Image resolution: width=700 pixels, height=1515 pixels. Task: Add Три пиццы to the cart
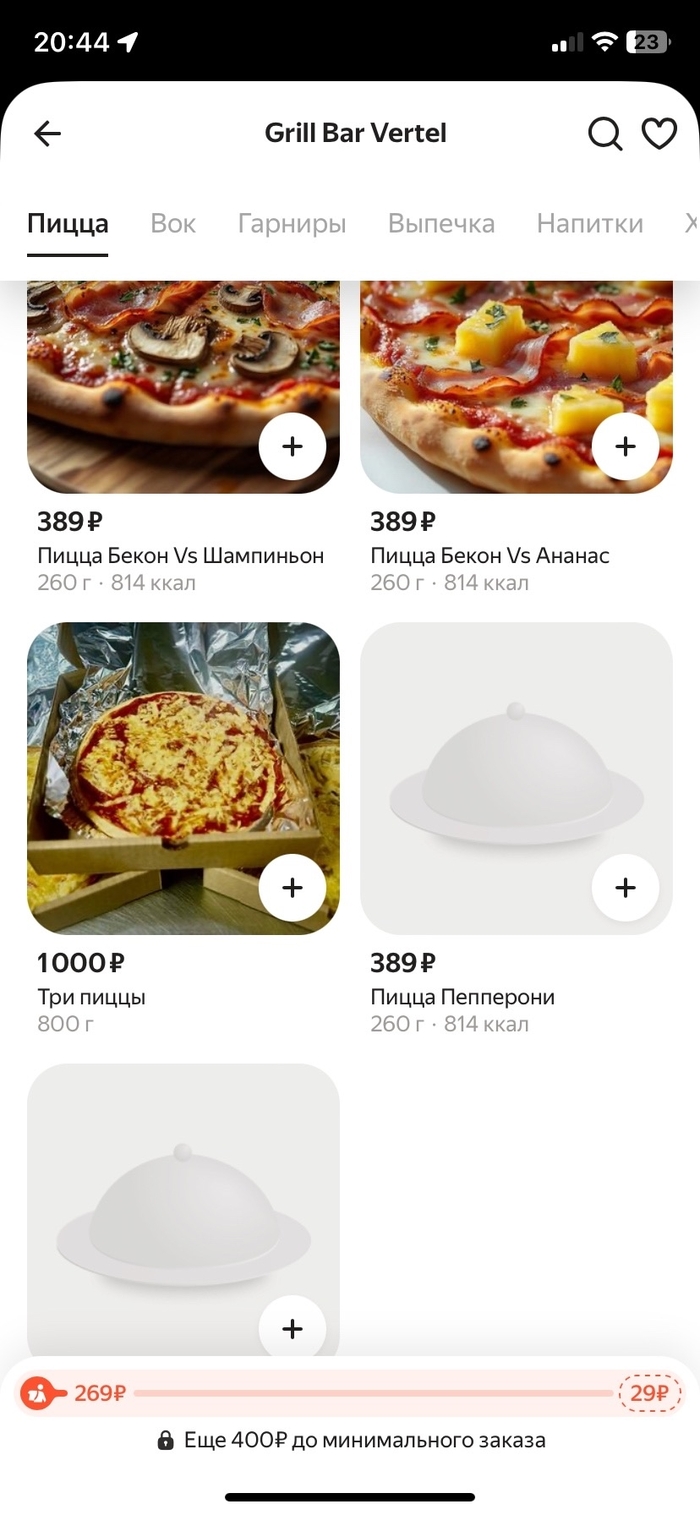(x=292, y=887)
